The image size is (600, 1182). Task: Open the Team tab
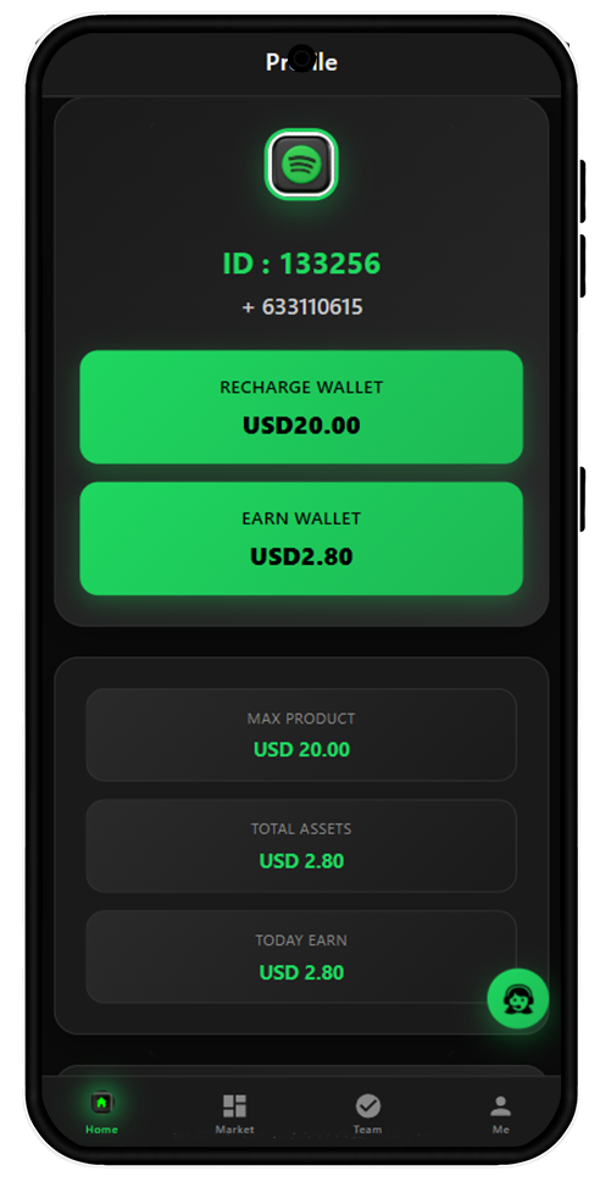(x=367, y=1111)
